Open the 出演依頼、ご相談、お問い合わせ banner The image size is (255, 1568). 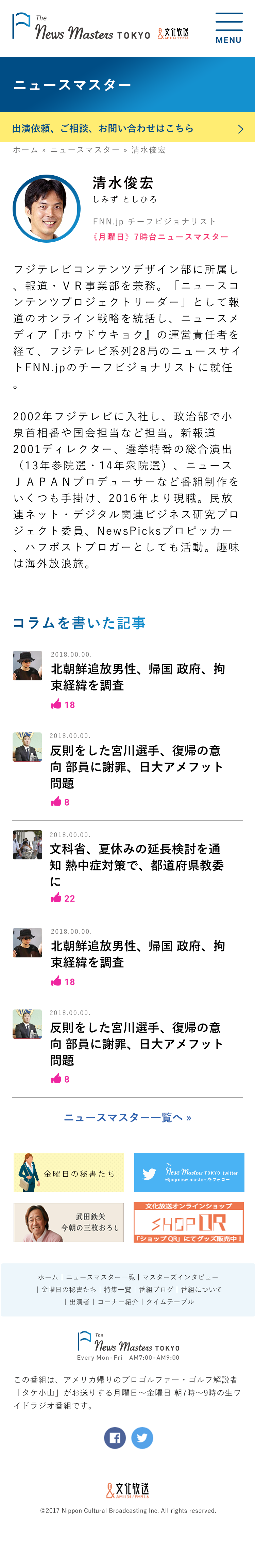(127, 128)
